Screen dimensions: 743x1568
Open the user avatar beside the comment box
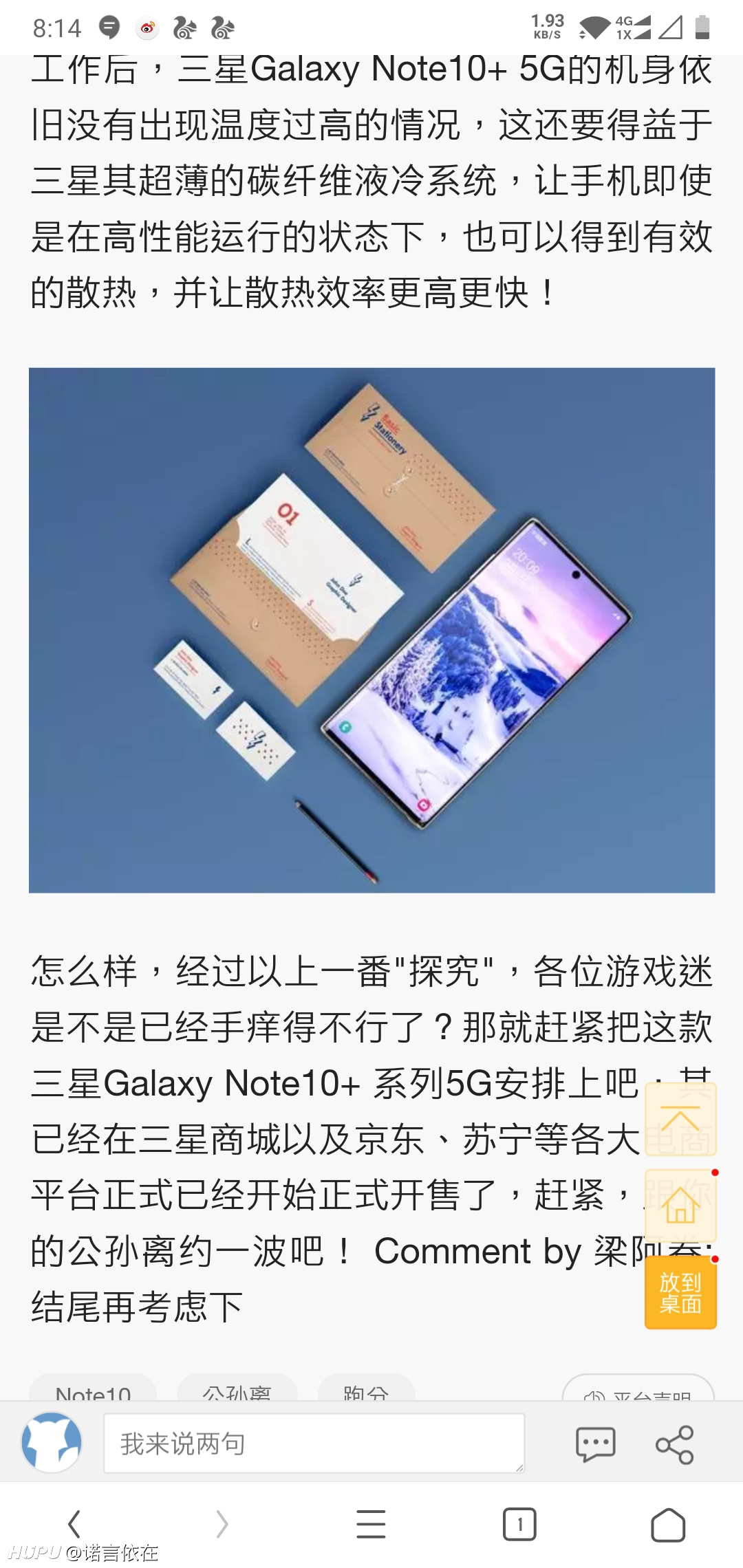[x=52, y=1442]
